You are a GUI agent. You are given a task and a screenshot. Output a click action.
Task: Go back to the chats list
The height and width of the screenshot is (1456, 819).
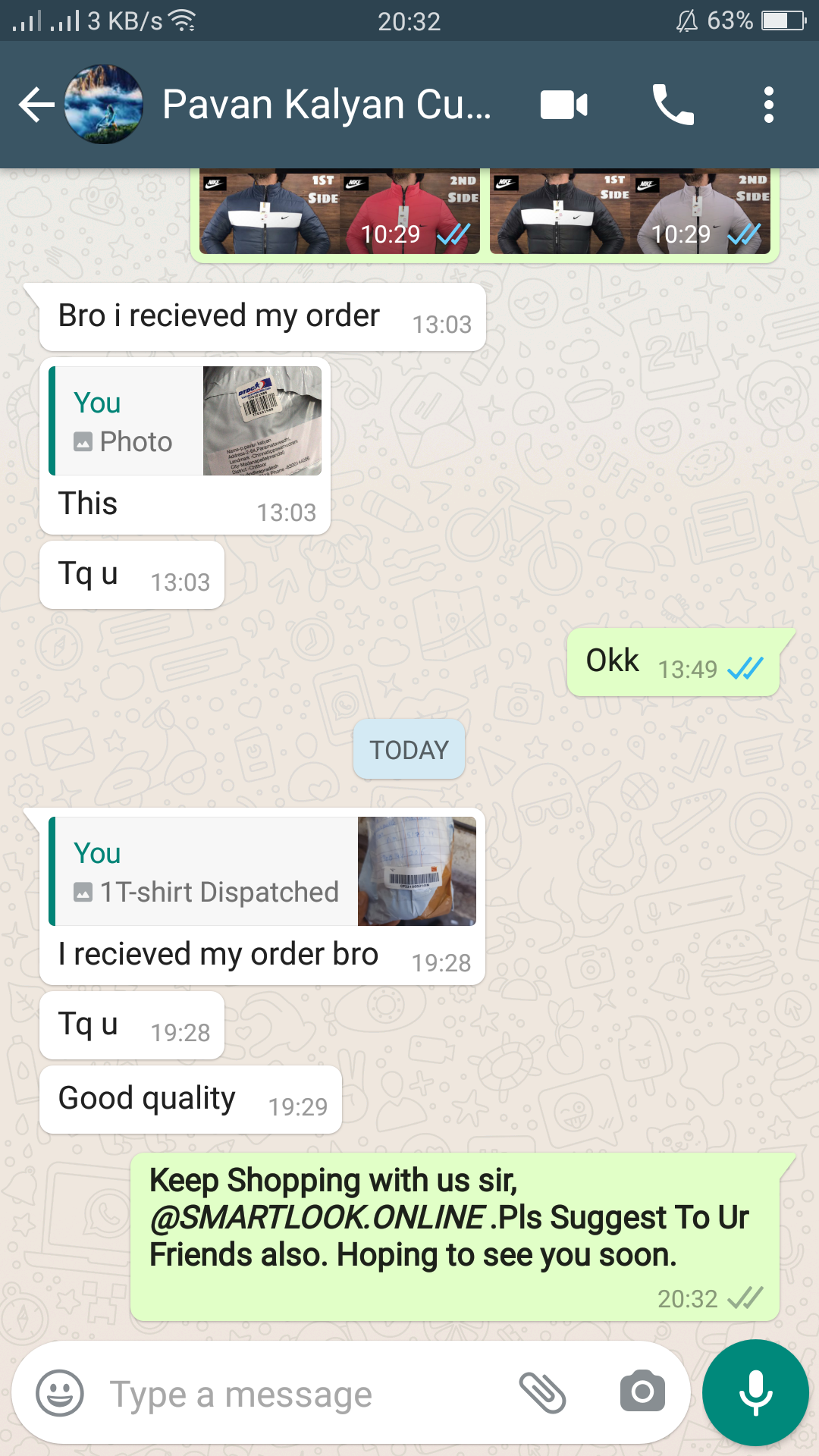36,105
